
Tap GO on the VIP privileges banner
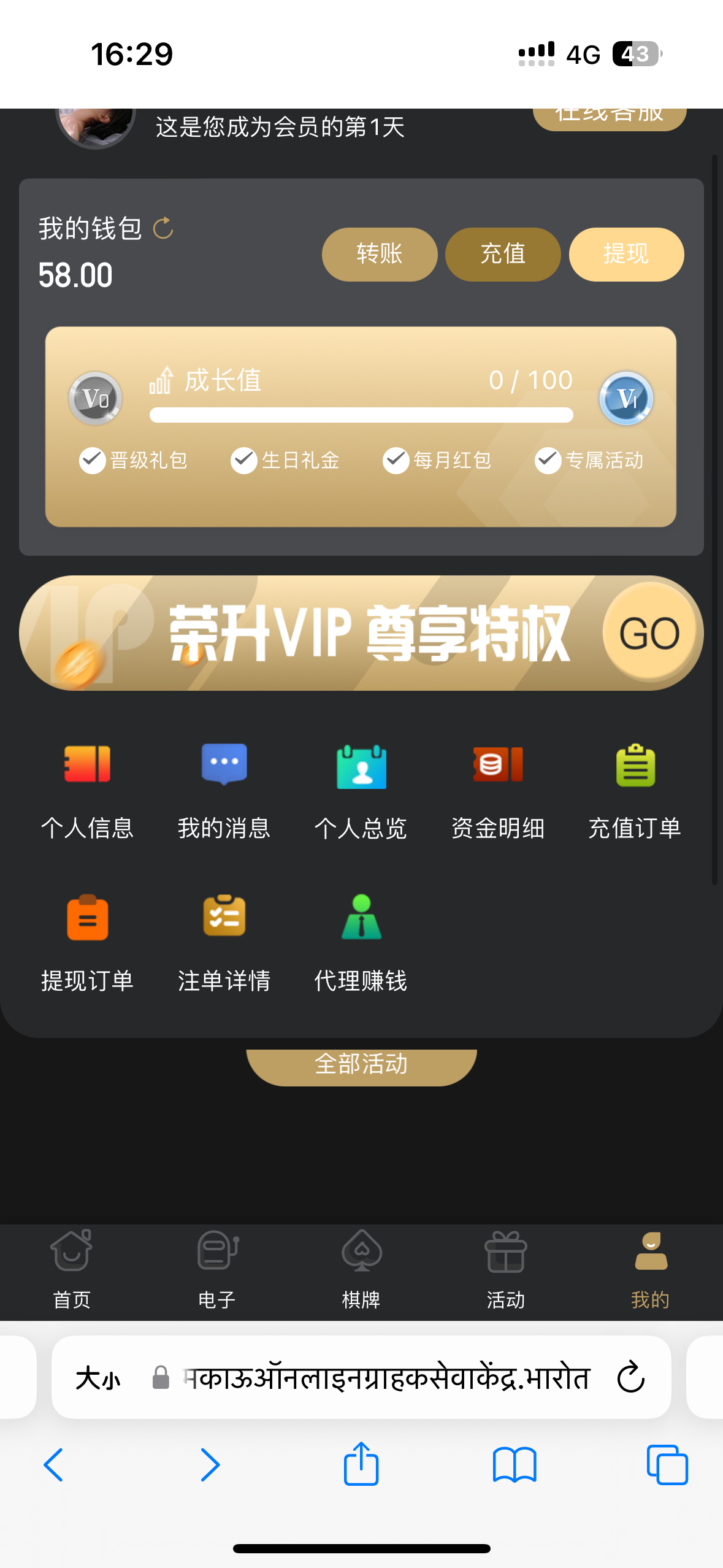click(649, 632)
